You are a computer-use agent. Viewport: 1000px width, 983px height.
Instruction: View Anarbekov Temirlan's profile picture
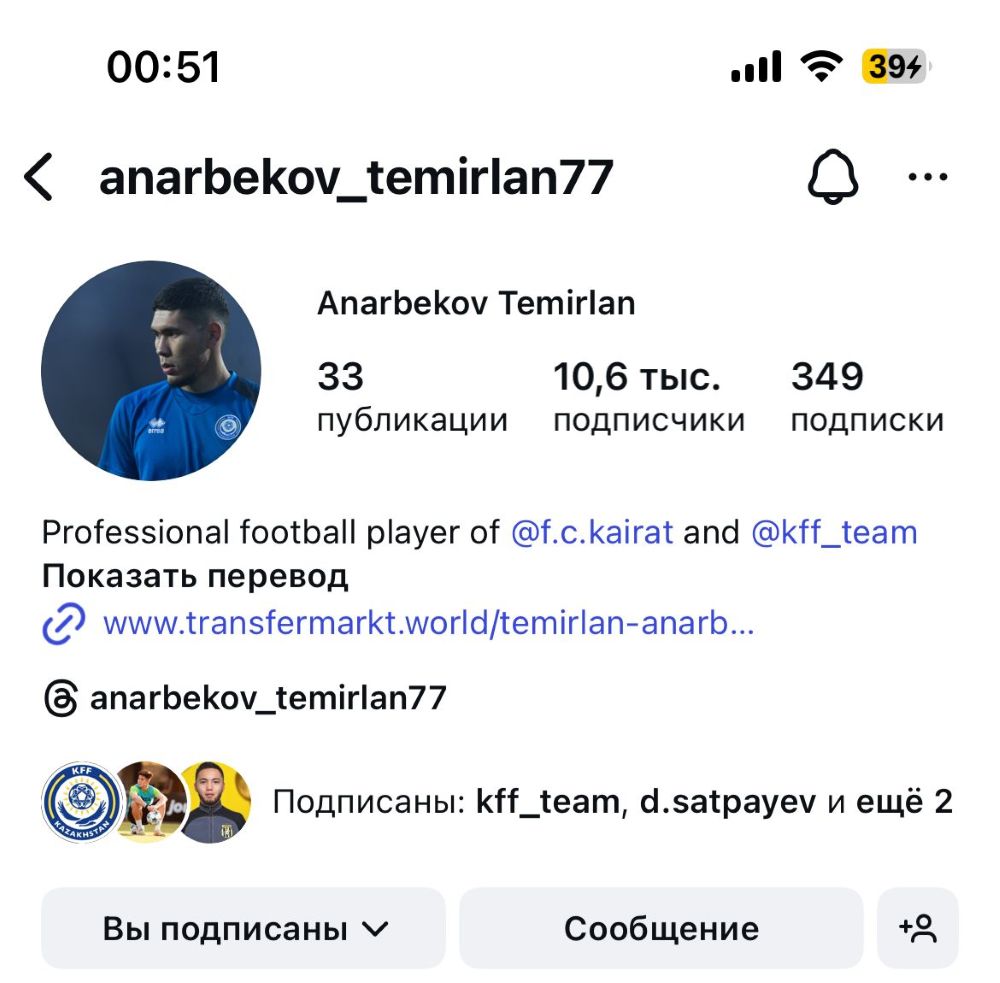151,371
